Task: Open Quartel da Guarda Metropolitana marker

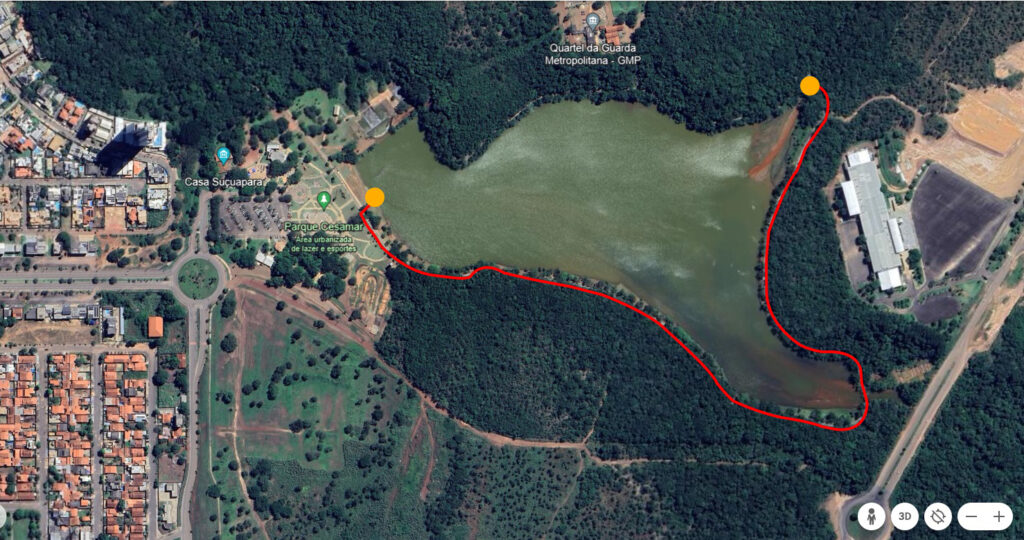Action: pyautogui.click(x=594, y=21)
